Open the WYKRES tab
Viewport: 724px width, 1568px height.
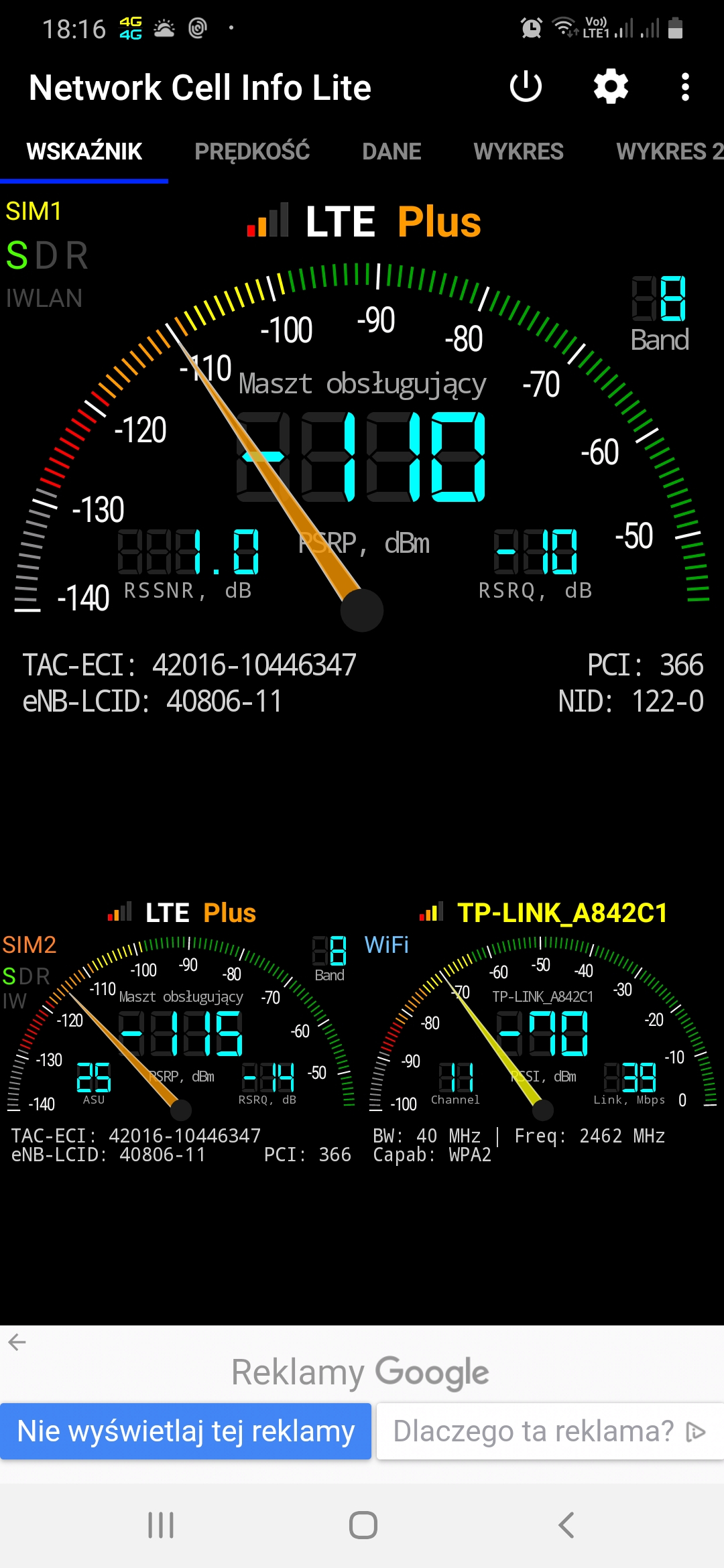(518, 151)
